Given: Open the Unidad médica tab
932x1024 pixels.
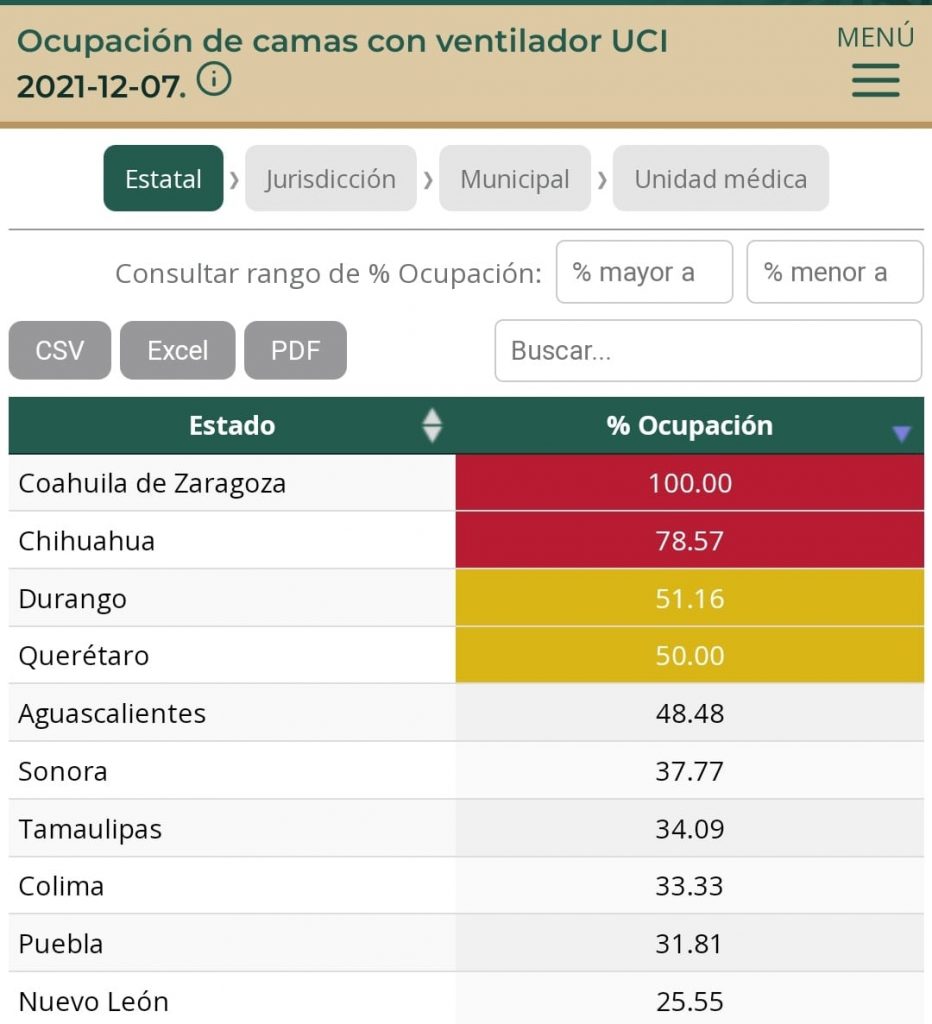Looking at the screenshot, I should [720, 179].
